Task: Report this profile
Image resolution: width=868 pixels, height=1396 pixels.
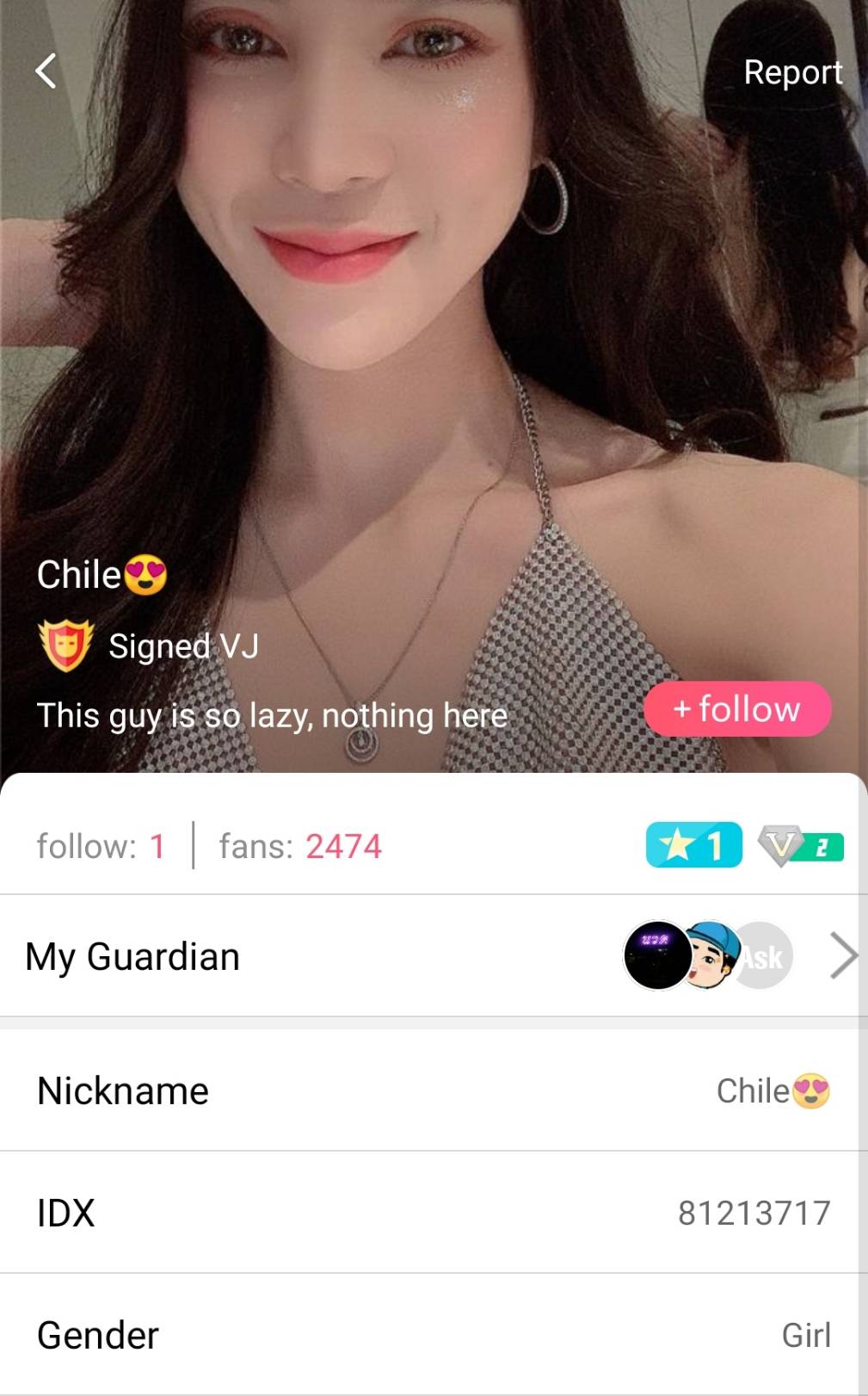Action: 792,72
